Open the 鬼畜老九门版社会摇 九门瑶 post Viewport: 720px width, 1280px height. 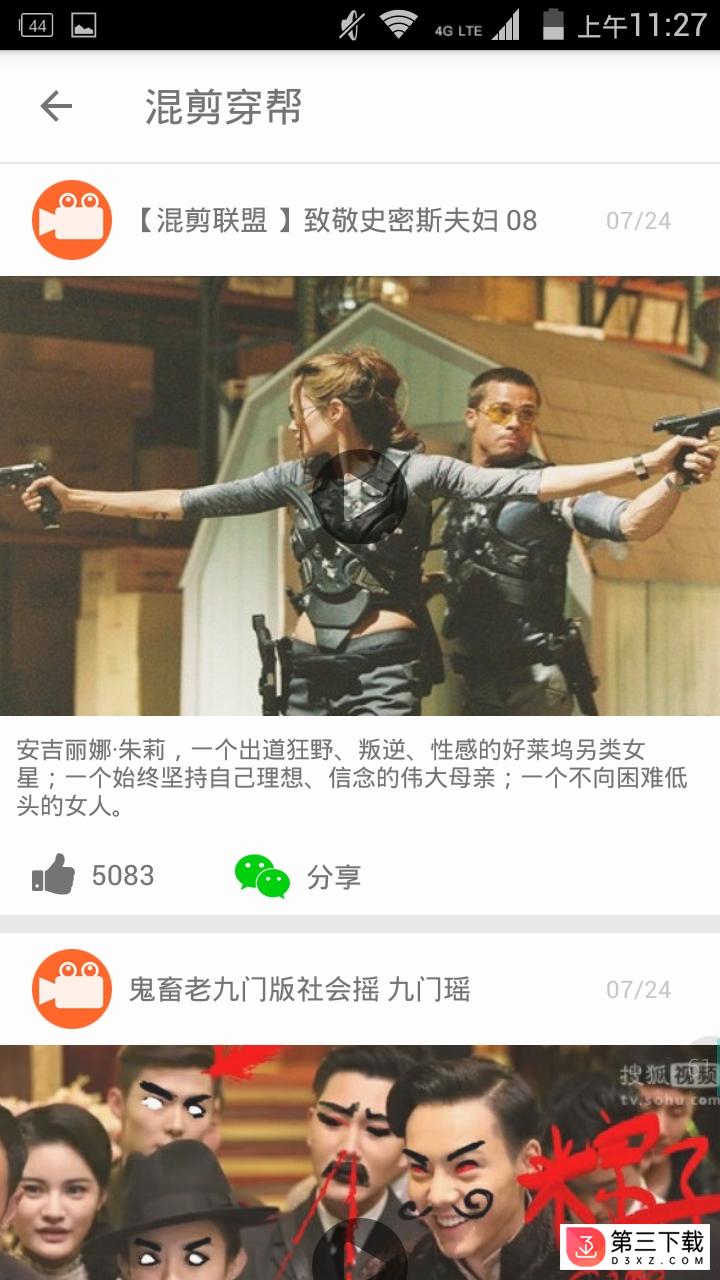pos(299,990)
